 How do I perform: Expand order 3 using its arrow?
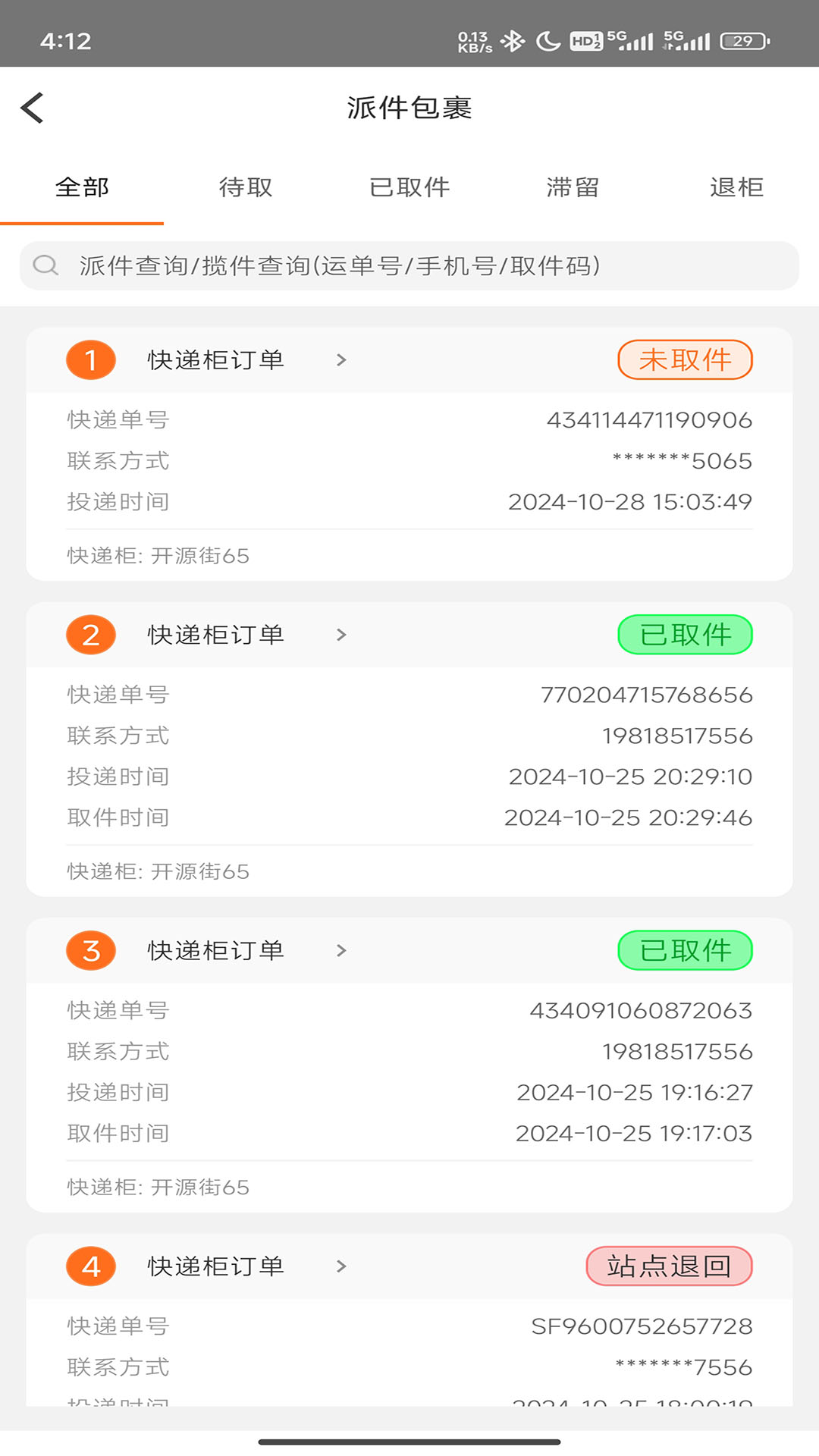[x=341, y=950]
